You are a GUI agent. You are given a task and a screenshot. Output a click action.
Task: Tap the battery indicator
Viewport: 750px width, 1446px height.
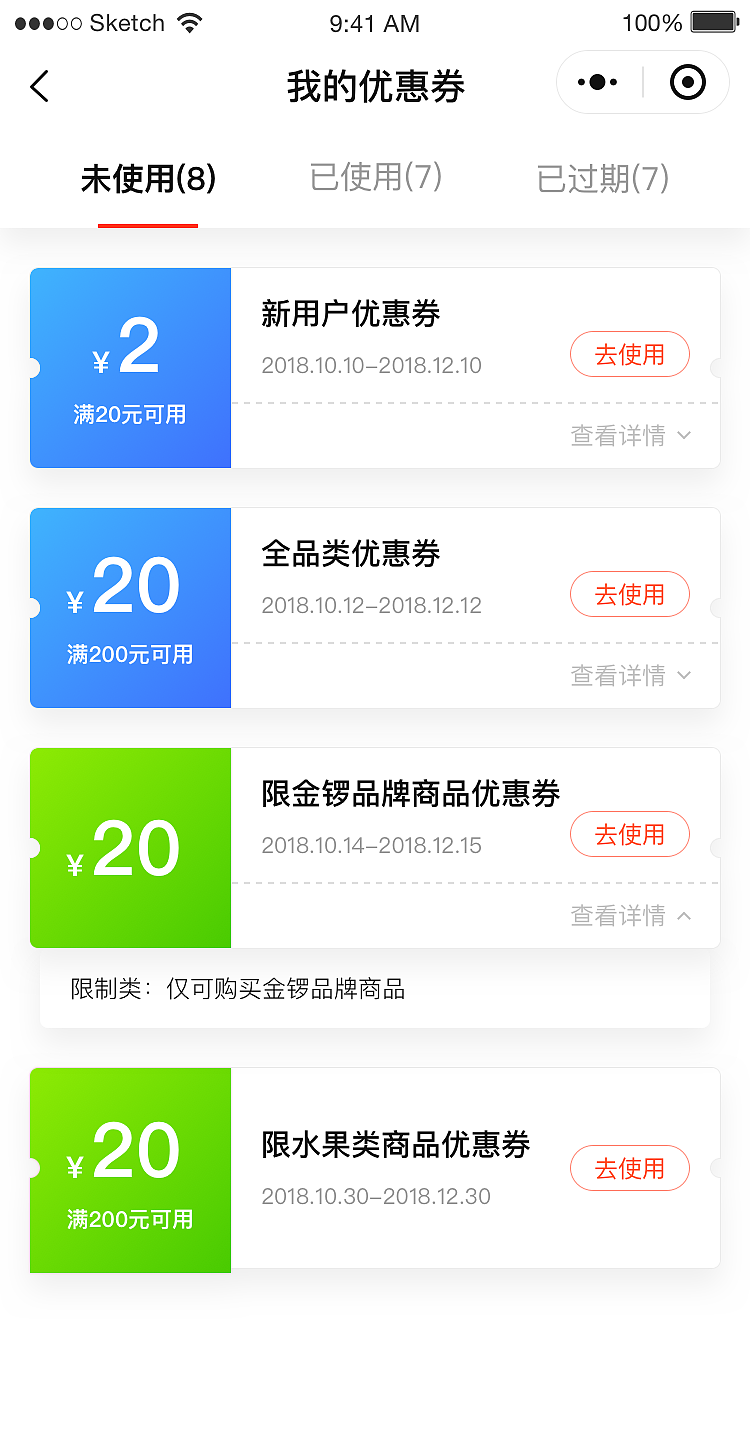click(713, 21)
